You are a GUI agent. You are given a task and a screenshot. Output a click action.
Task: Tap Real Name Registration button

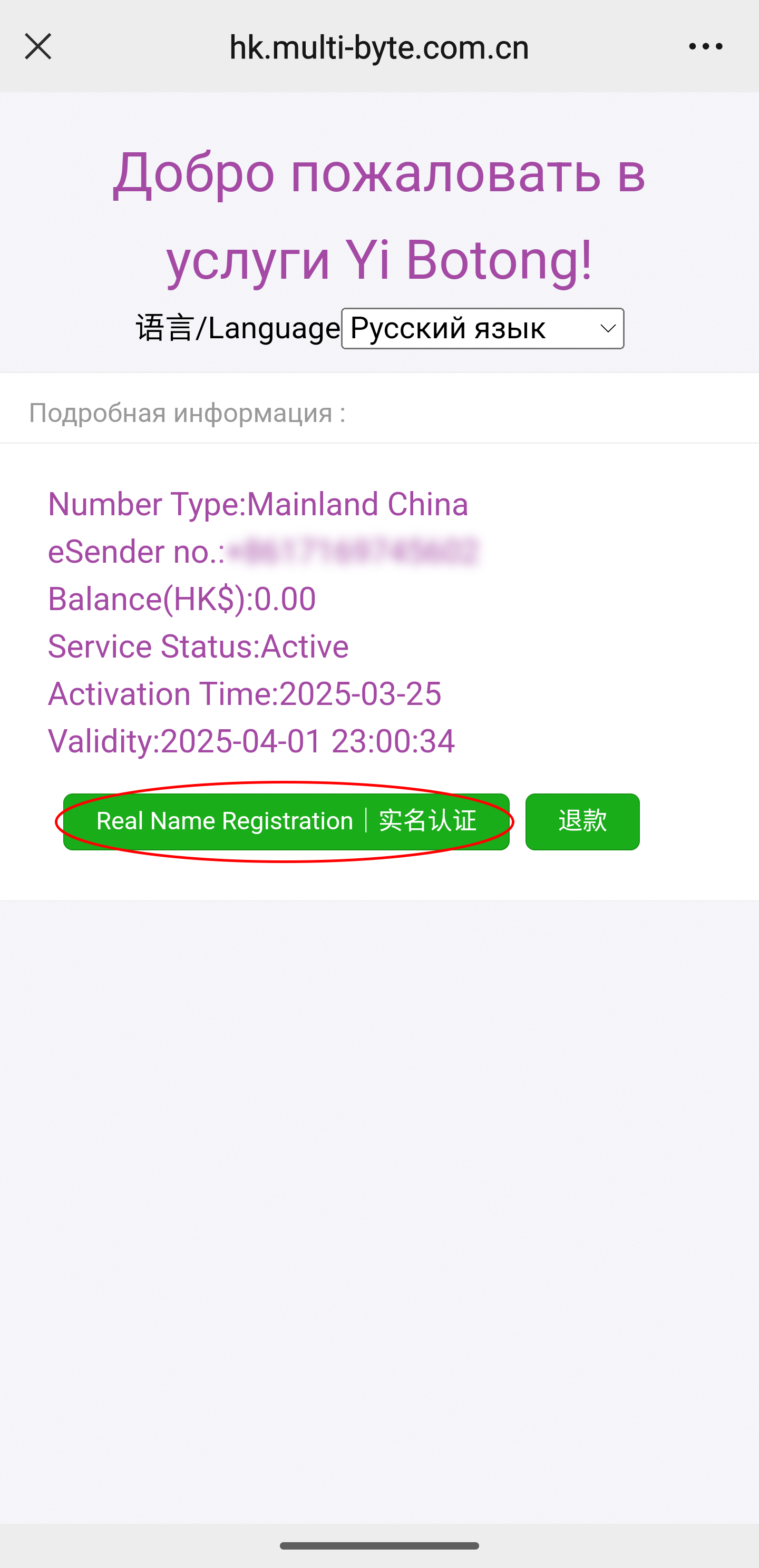(286, 821)
